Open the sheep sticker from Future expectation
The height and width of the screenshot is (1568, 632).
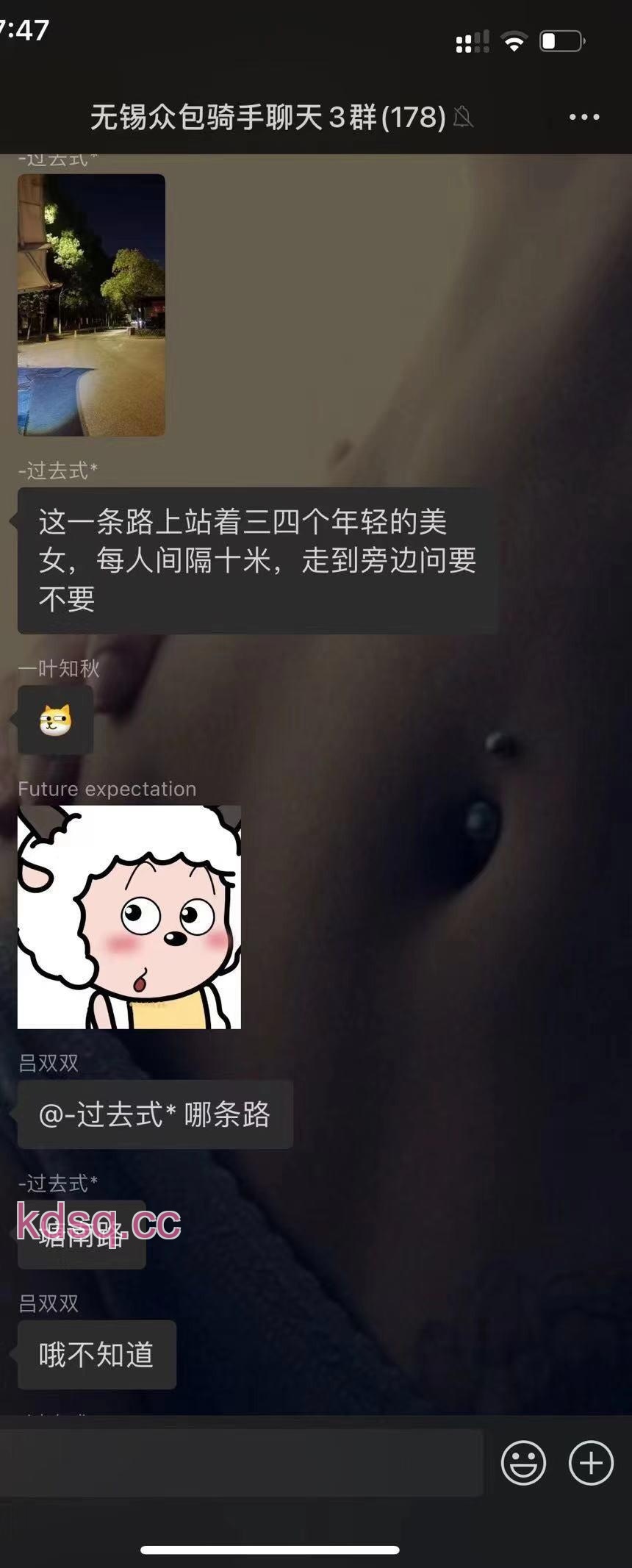129,917
